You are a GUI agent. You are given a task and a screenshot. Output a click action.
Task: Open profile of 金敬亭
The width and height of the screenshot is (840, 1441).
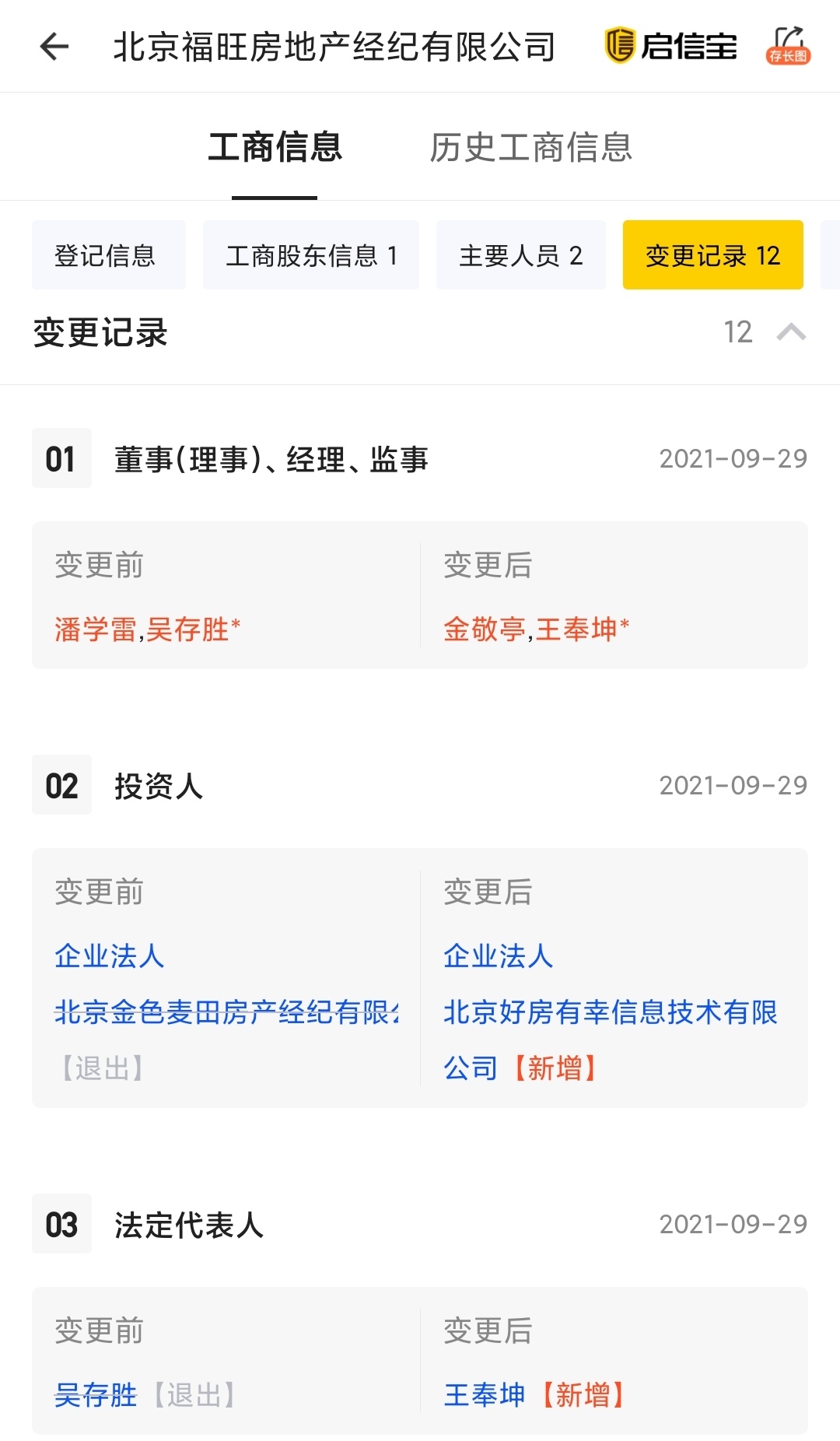pyautogui.click(x=484, y=629)
